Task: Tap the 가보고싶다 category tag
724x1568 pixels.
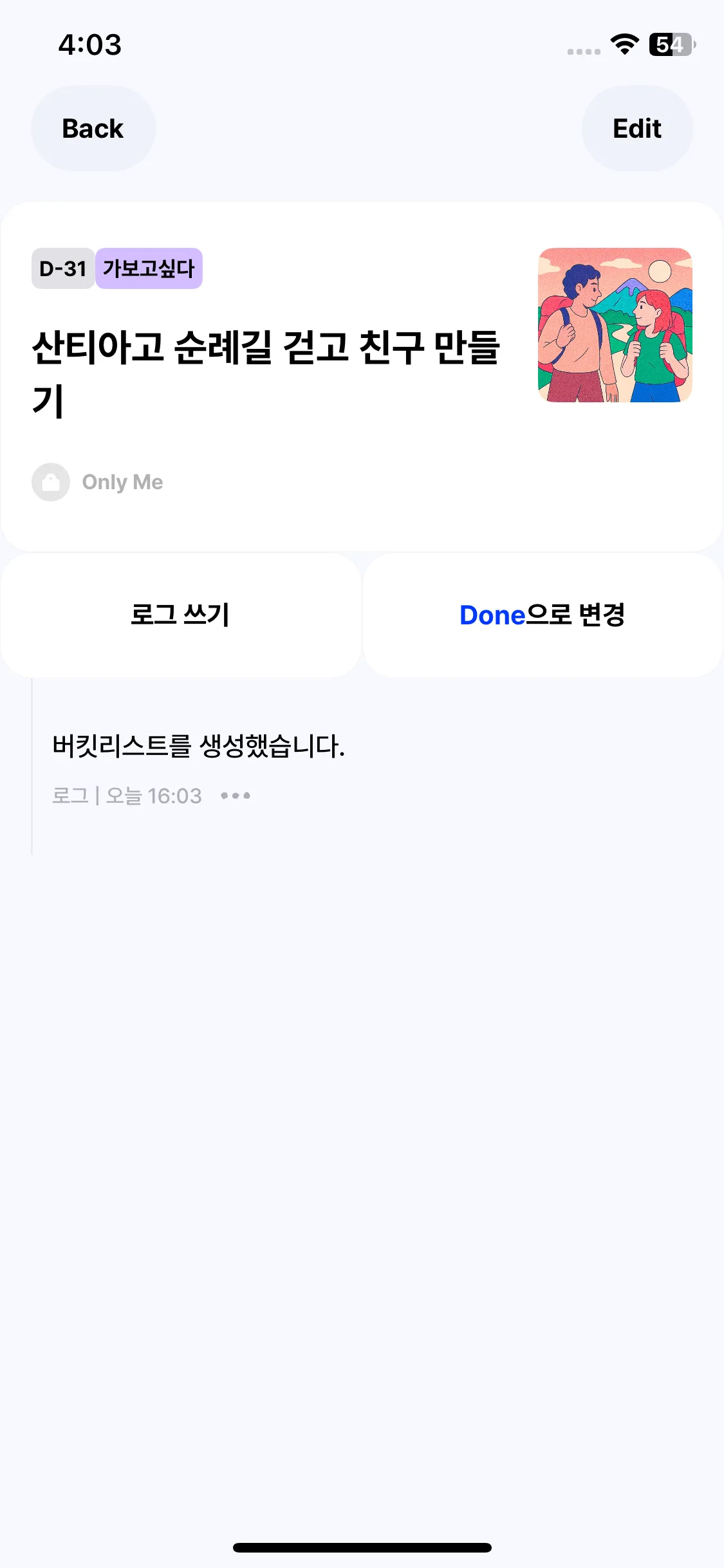Action: (x=149, y=268)
